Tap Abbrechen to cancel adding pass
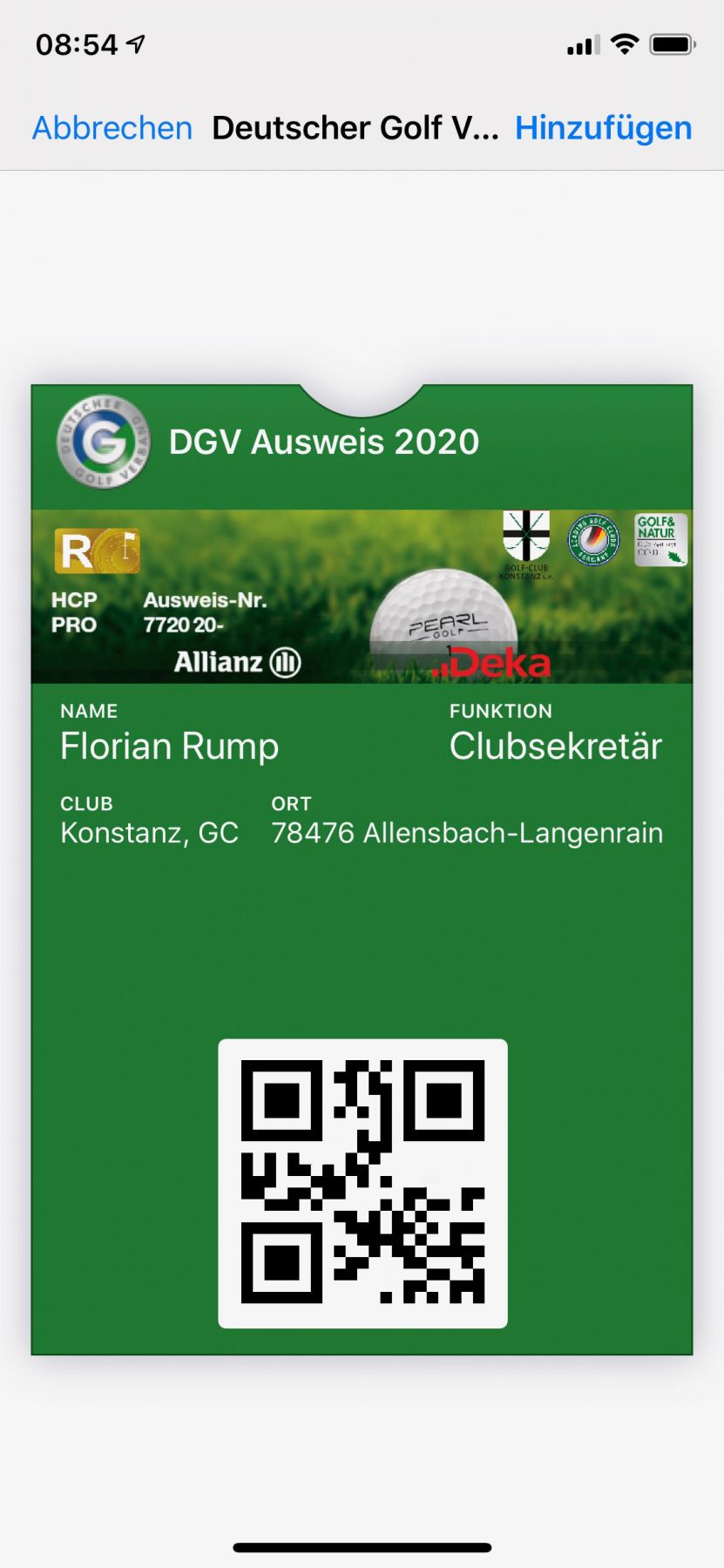The image size is (724, 1568). (112, 128)
